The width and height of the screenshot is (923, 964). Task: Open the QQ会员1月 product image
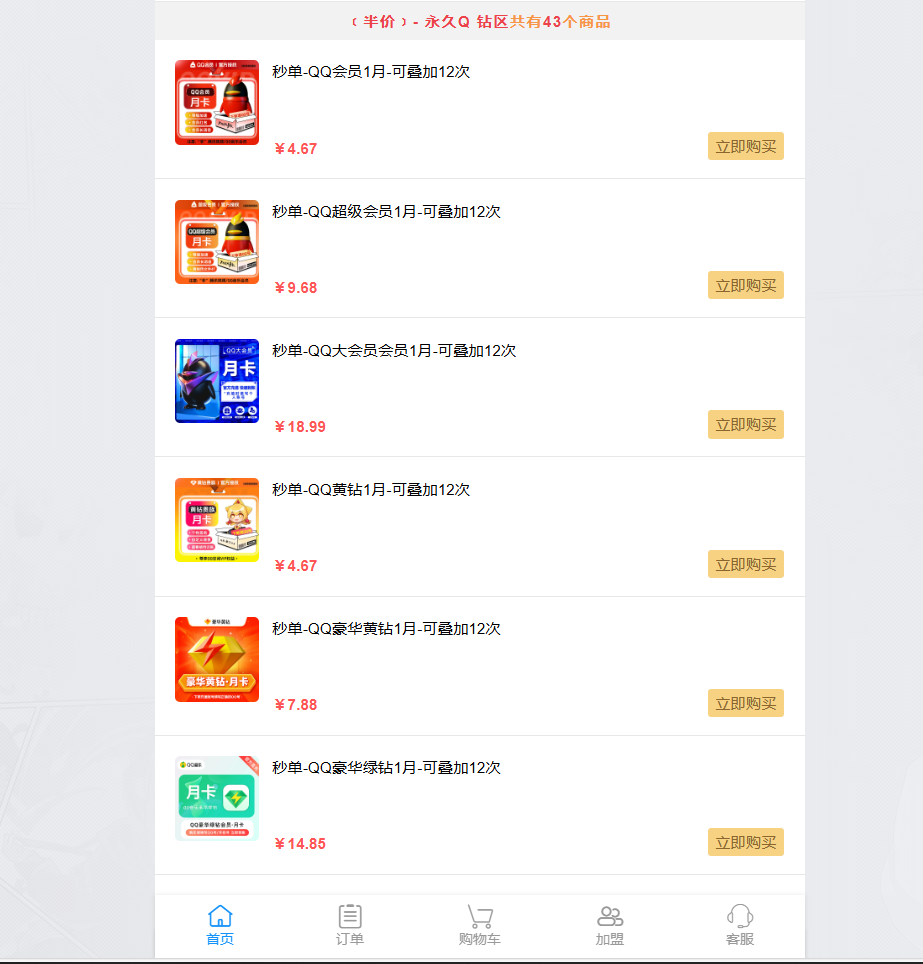pyautogui.click(x=217, y=102)
